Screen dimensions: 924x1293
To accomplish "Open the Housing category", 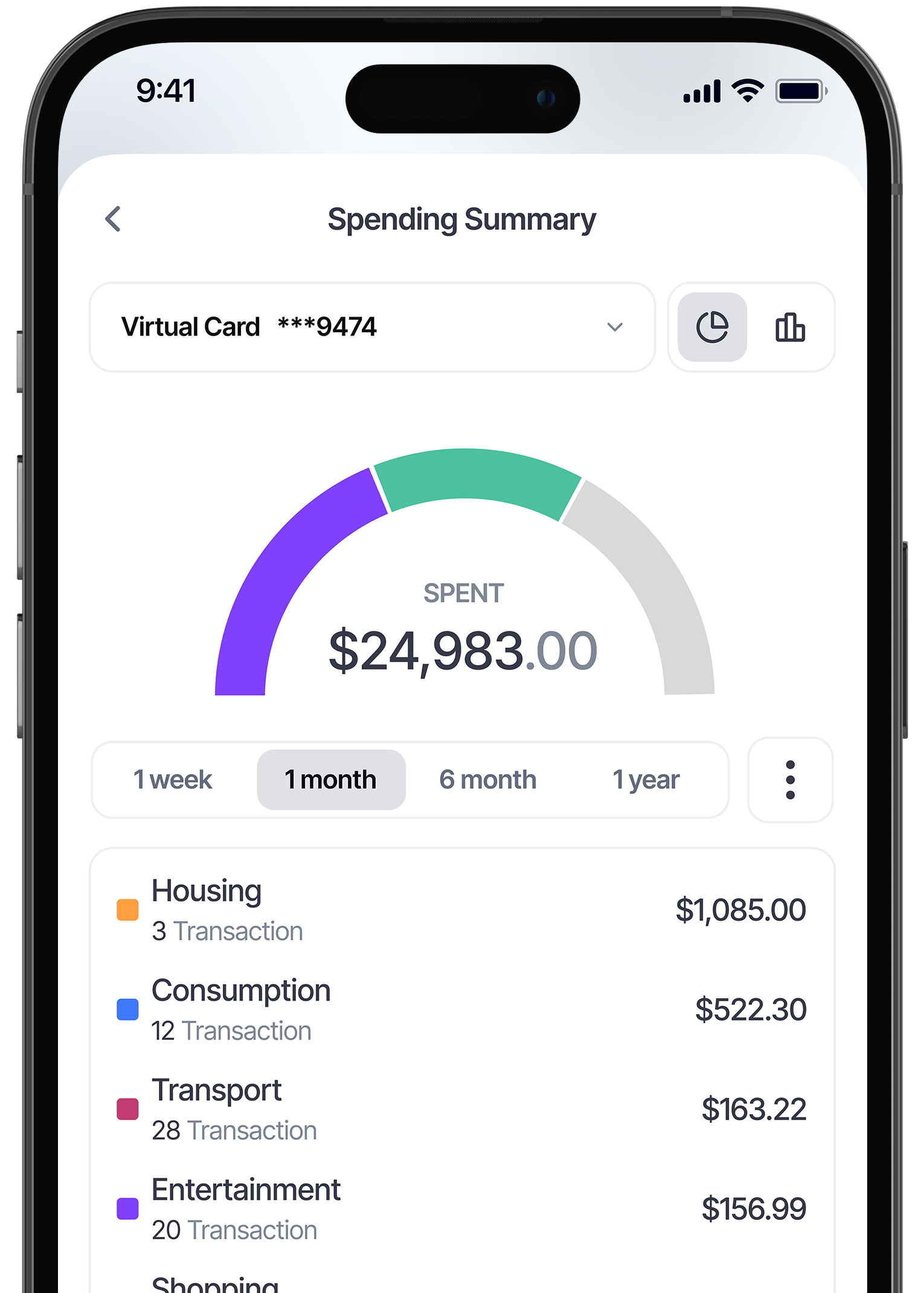I will tap(461, 909).
